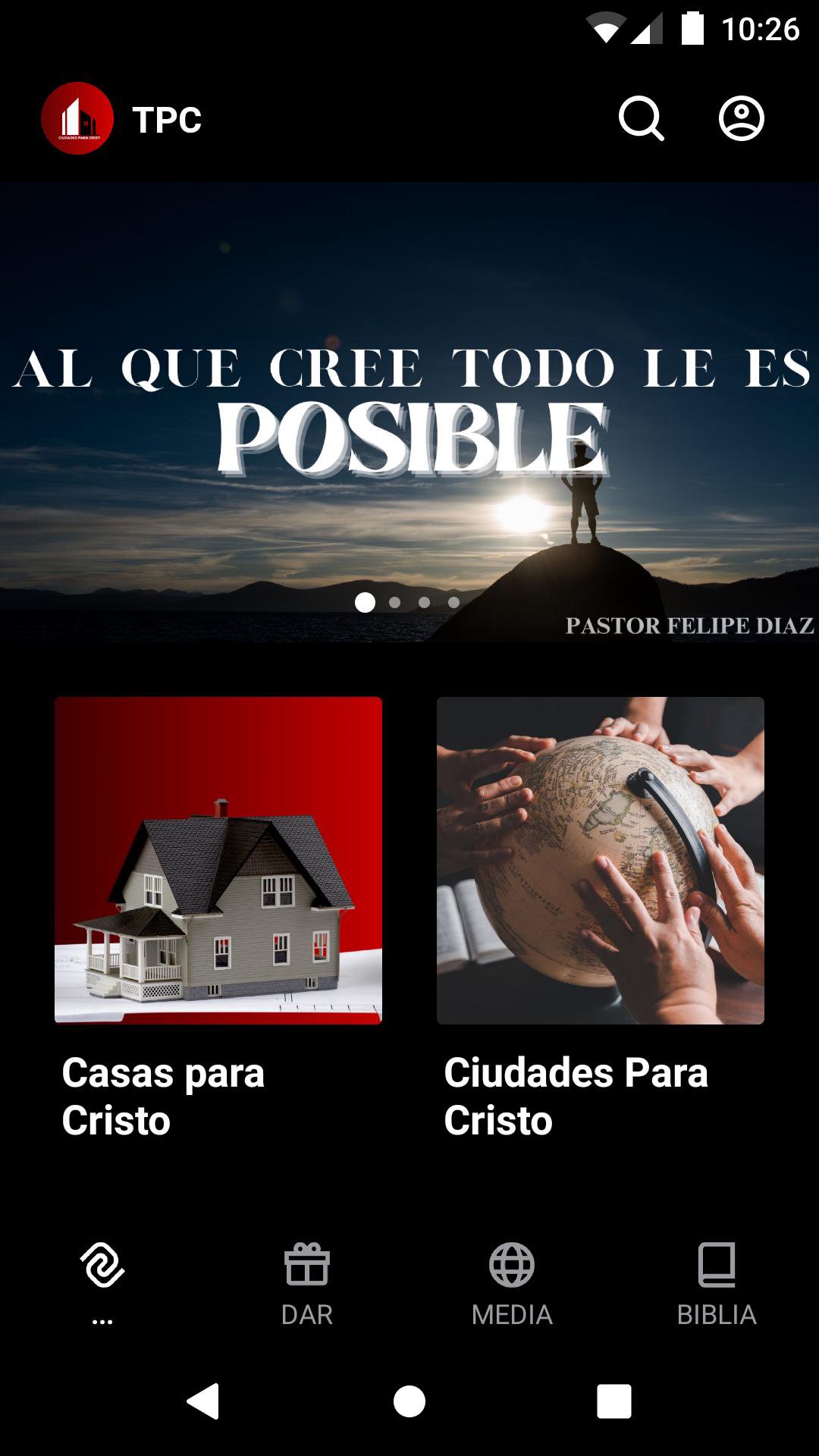Switch to the BIBLIA tab
This screenshot has width=819, height=1456.
coord(716,1283)
